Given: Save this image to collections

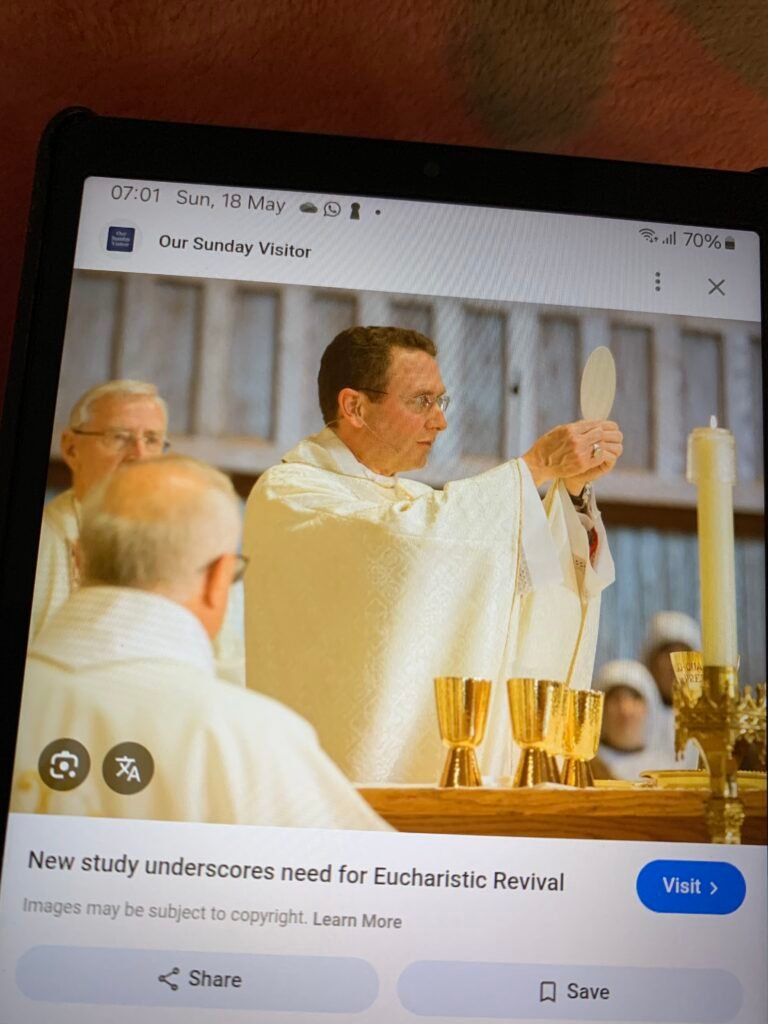Looking at the screenshot, I should [572, 991].
